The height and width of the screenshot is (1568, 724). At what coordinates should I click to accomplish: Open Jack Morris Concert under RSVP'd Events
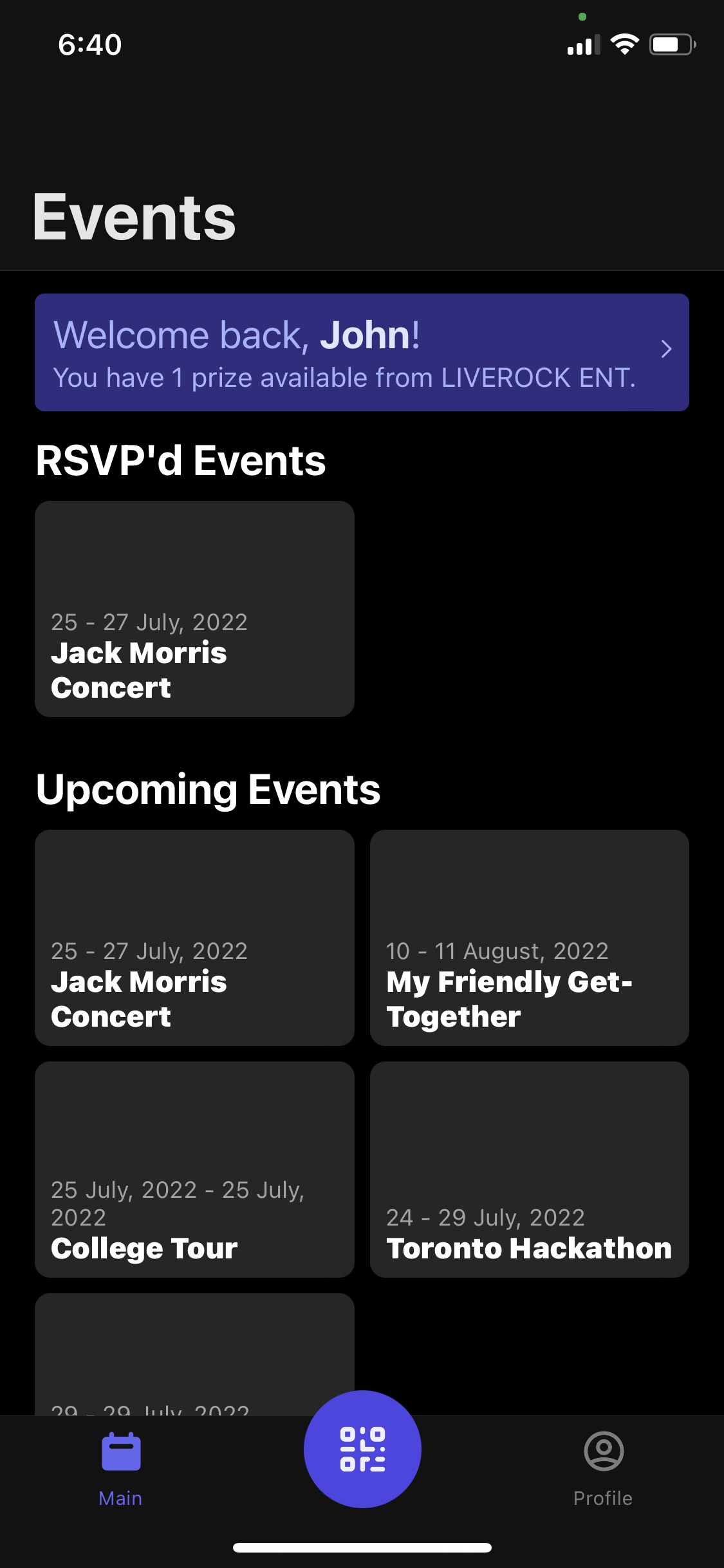[194, 609]
